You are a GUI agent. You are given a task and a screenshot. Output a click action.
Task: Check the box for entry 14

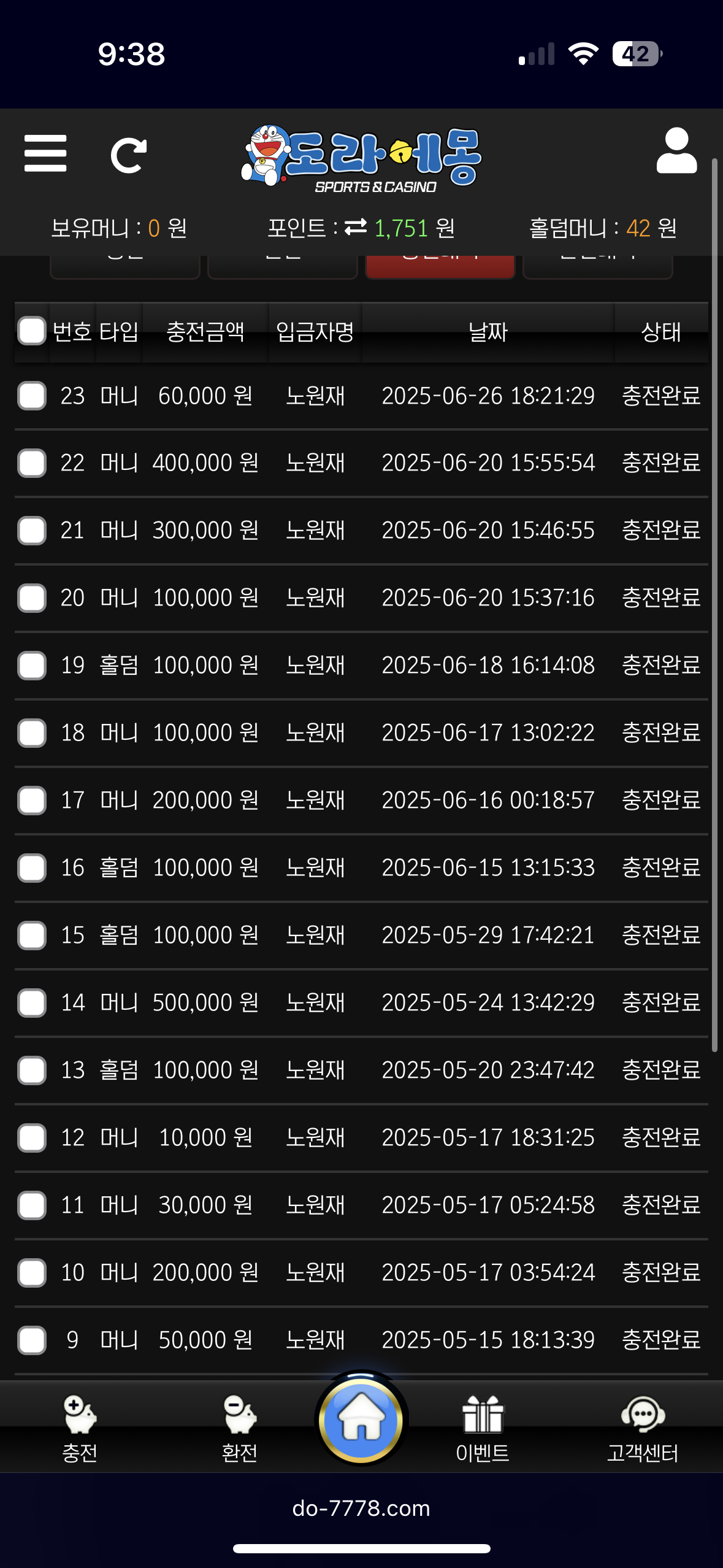(x=32, y=1003)
